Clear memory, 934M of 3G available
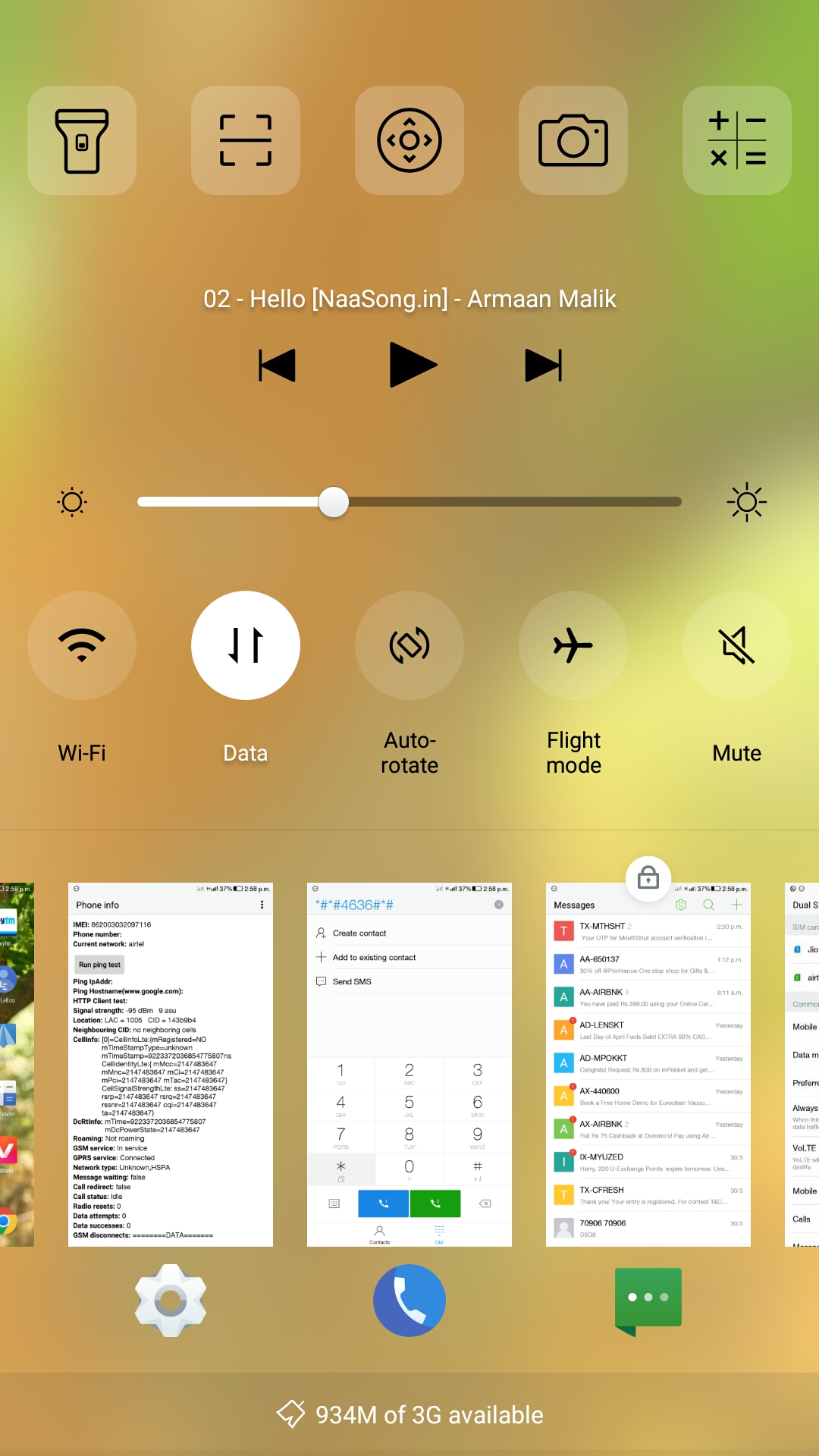This screenshot has width=819, height=1456. click(409, 1415)
